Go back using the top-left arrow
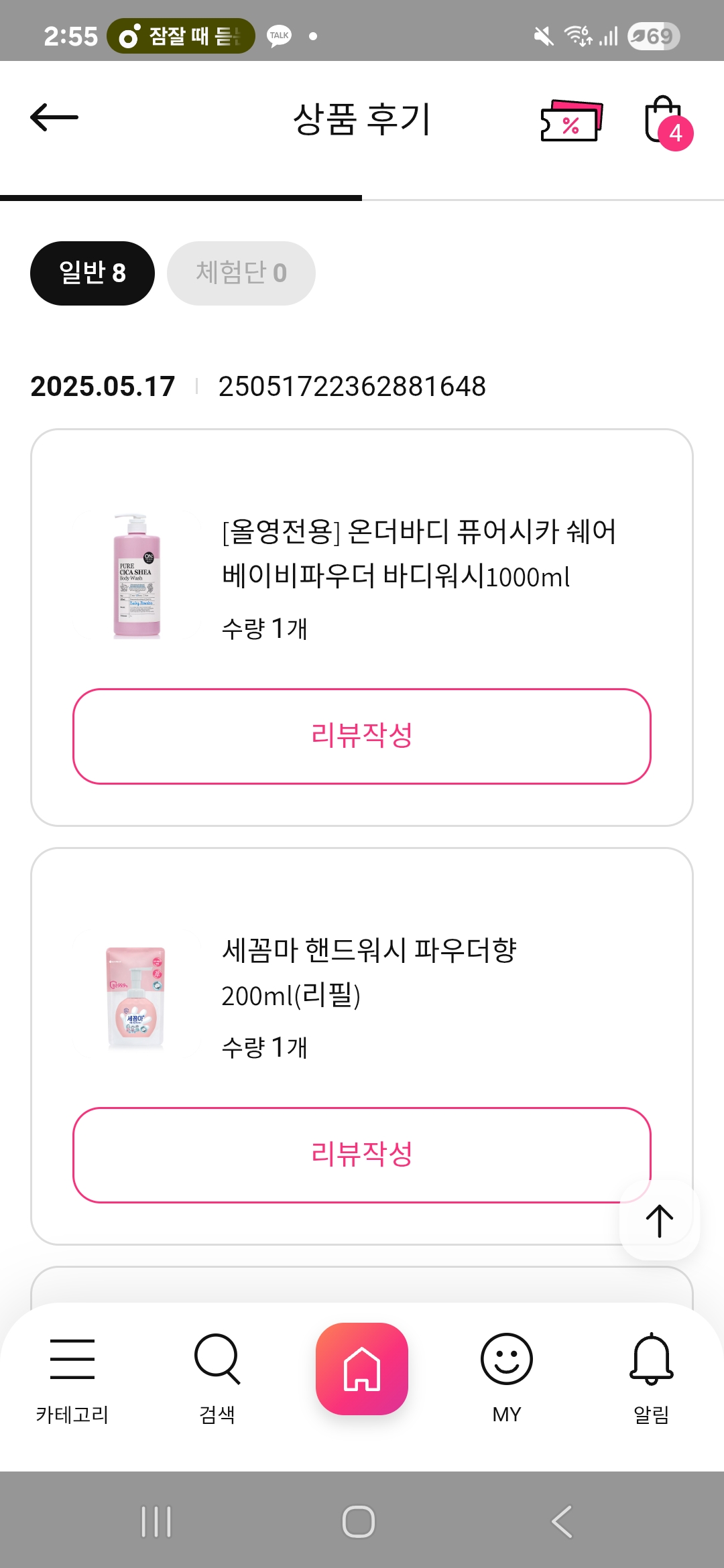This screenshot has height=1568, width=724. point(54,118)
